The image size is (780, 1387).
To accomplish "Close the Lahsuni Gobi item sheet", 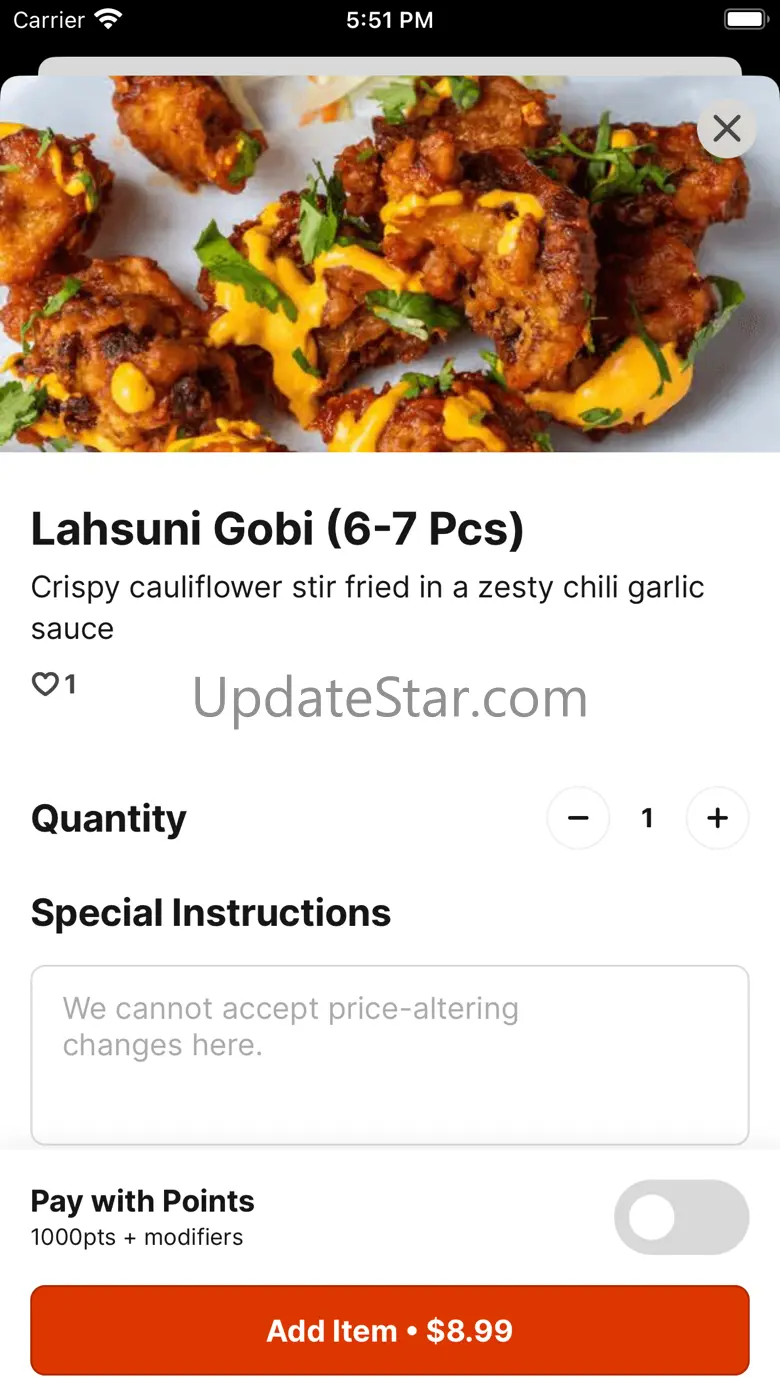I will [x=727, y=128].
